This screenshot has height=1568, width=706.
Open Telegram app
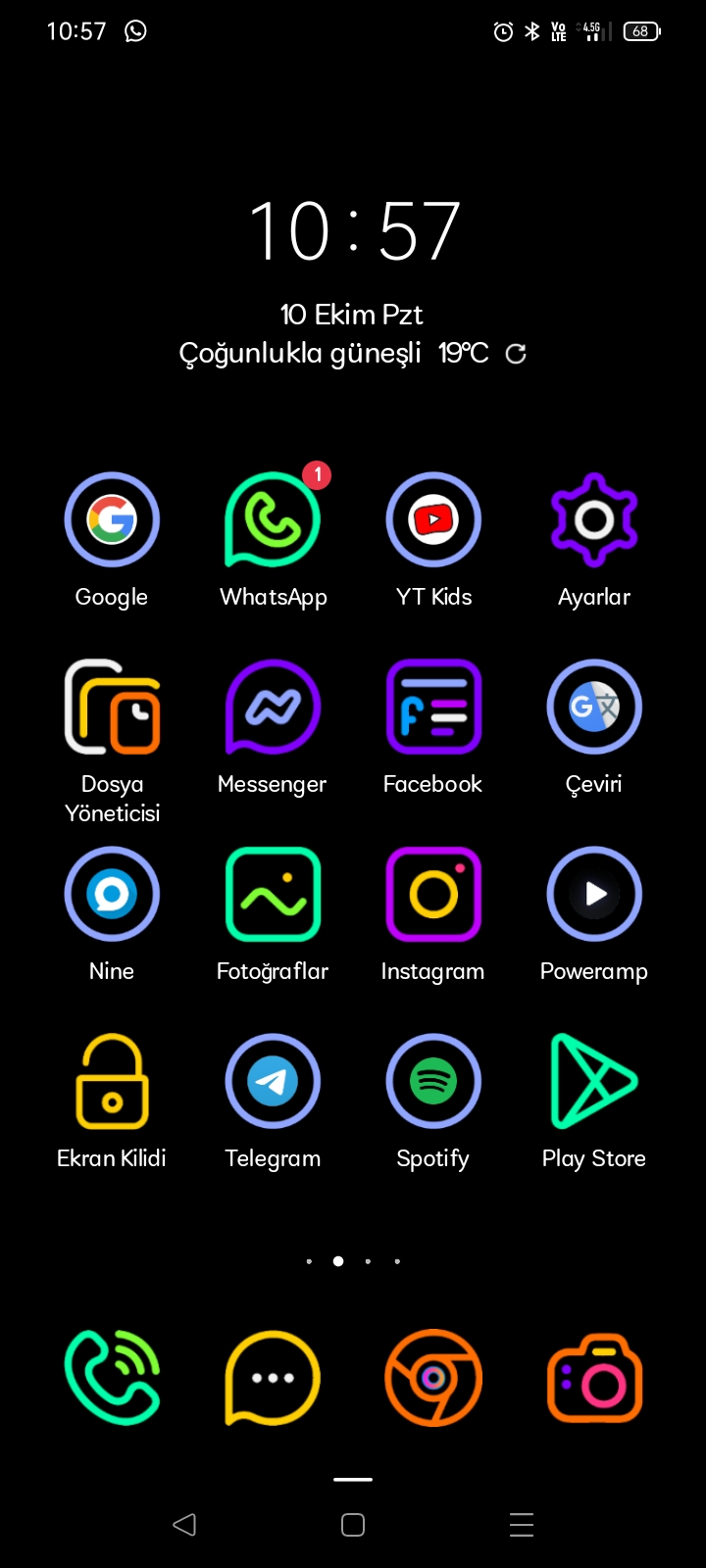[x=273, y=1082]
